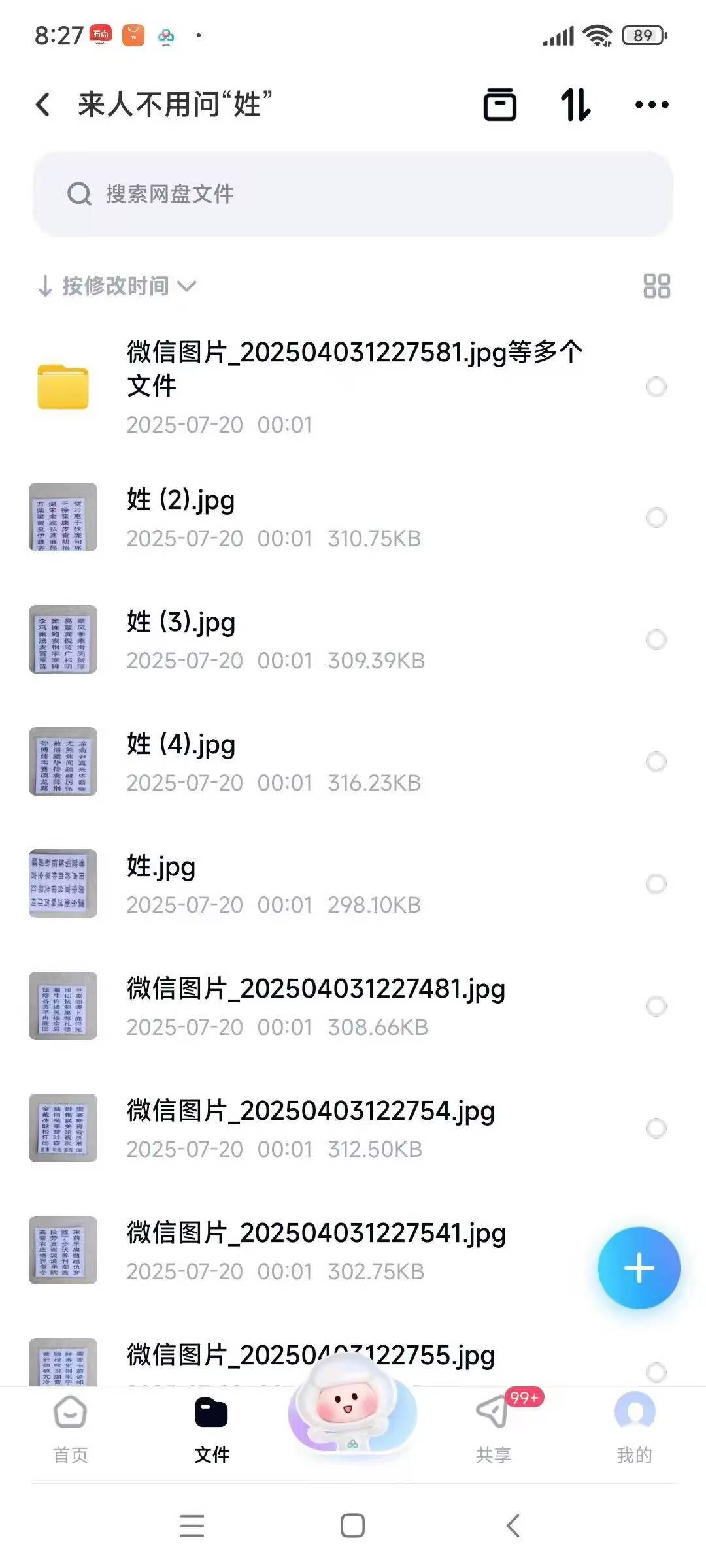Viewport: 706px width, 1568px height.
Task: Select the checkbox for 姓.jpg
Action: pos(656,884)
